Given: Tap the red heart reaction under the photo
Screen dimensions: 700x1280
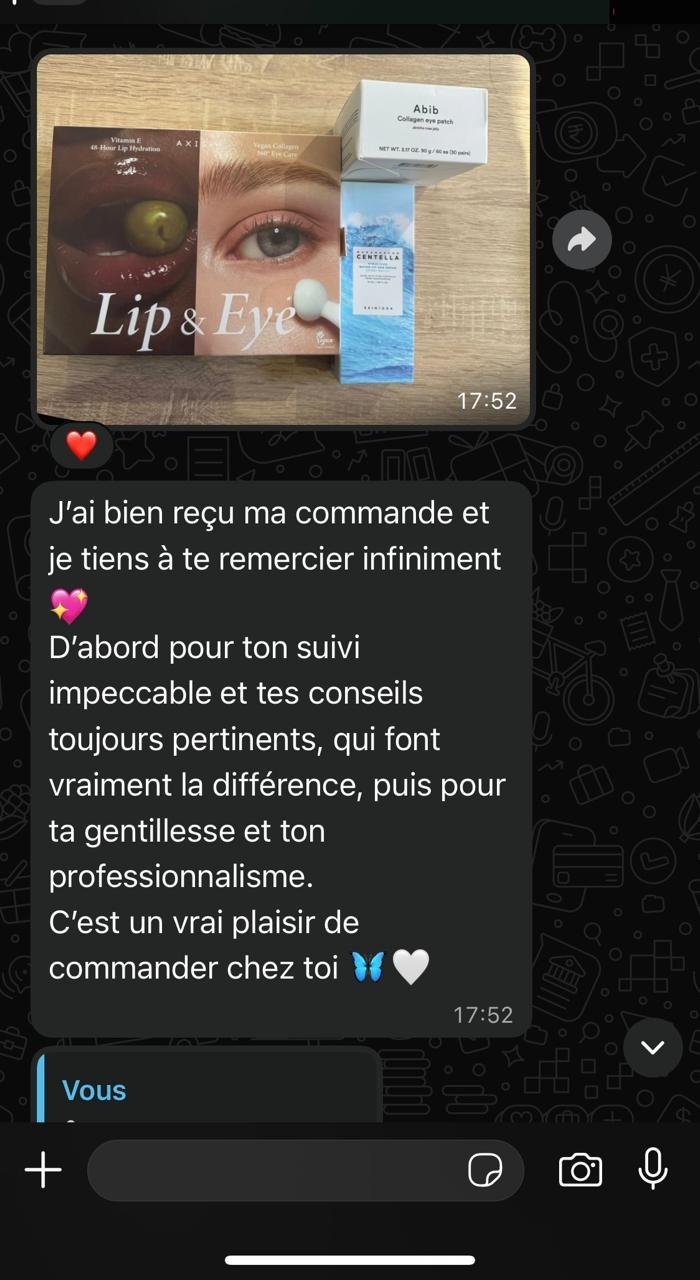Looking at the screenshot, I should 81,445.
